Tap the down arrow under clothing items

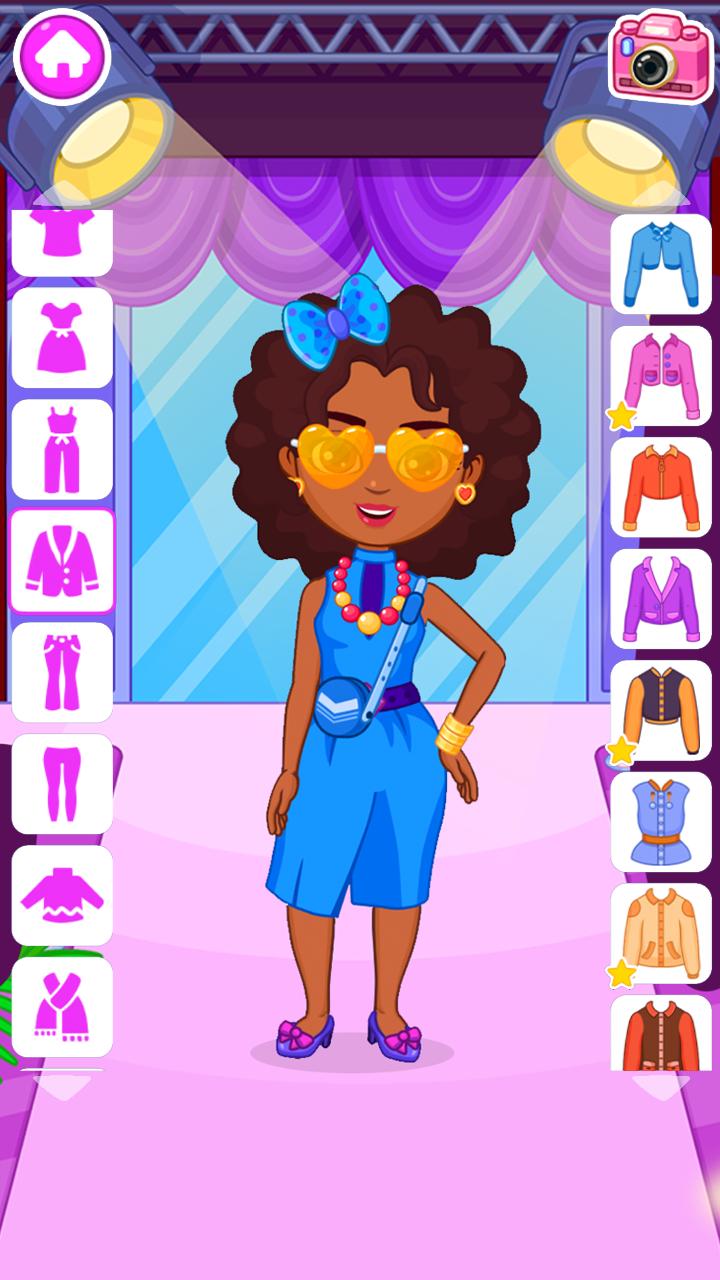[x=661, y=1088]
